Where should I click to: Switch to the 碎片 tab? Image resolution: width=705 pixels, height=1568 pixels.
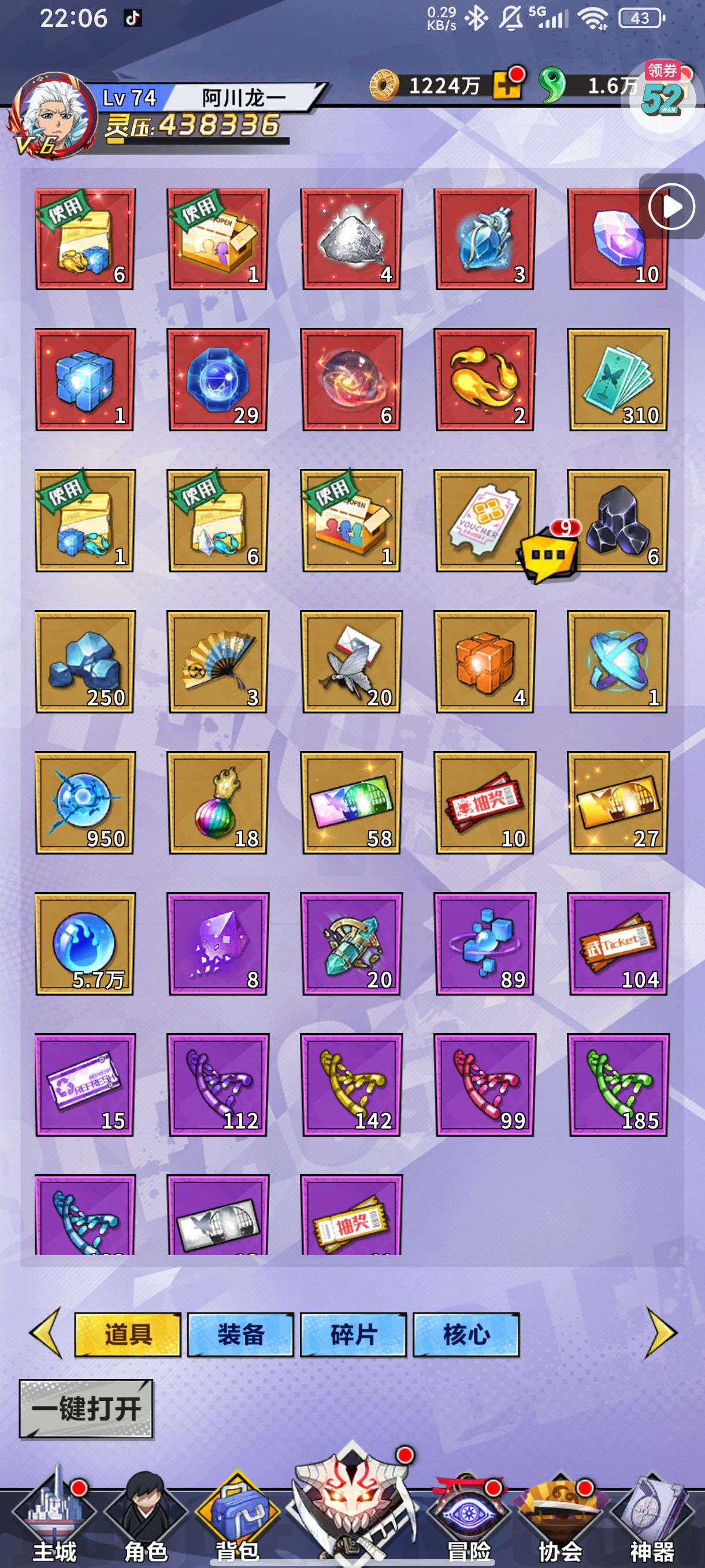(x=354, y=1335)
